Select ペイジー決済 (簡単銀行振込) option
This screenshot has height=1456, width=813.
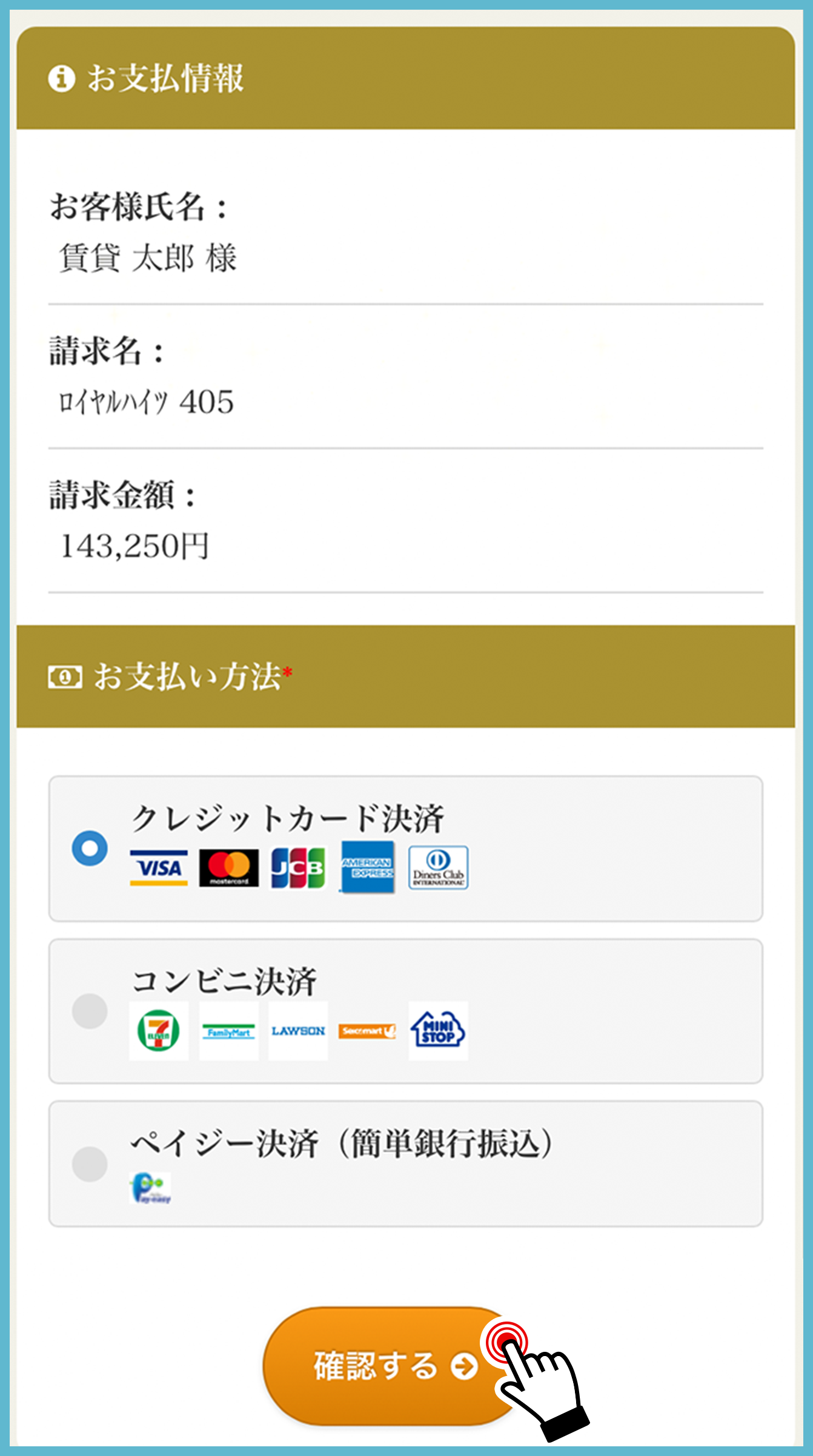click(x=90, y=1163)
